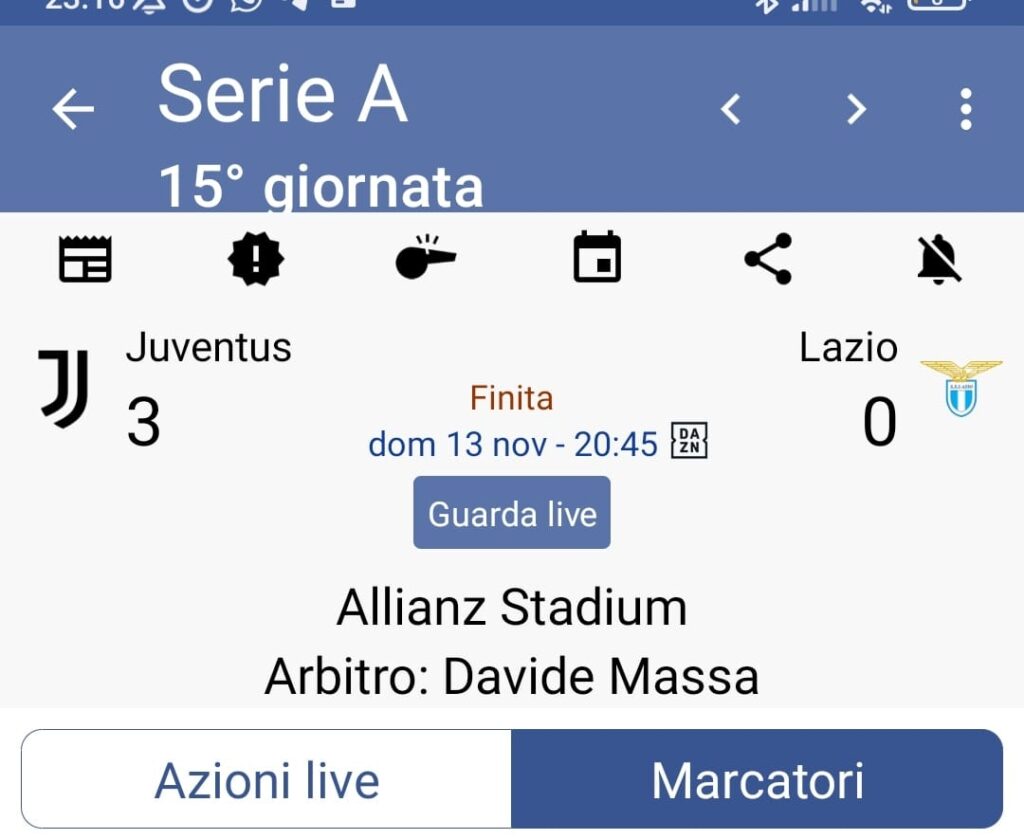Switch to the Azioni live tab
This screenshot has width=1024, height=839.
click(x=267, y=780)
